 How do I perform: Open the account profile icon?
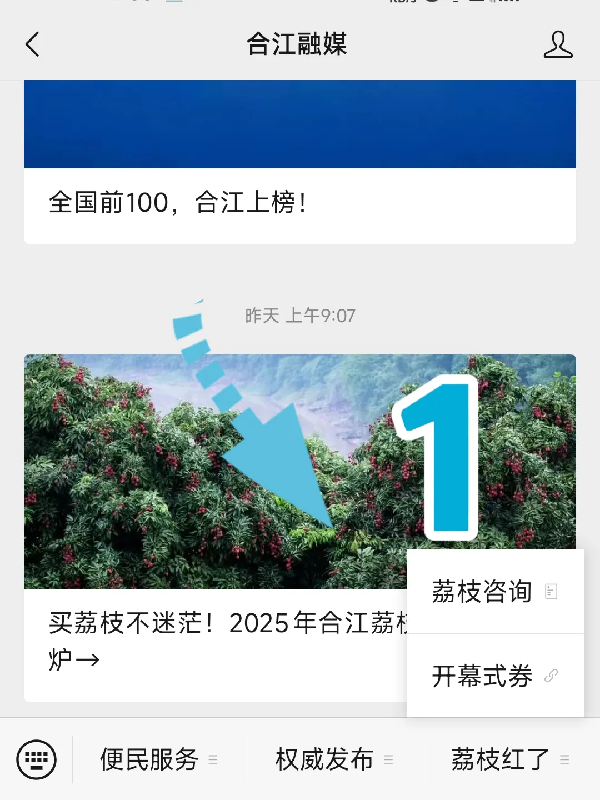coord(558,44)
